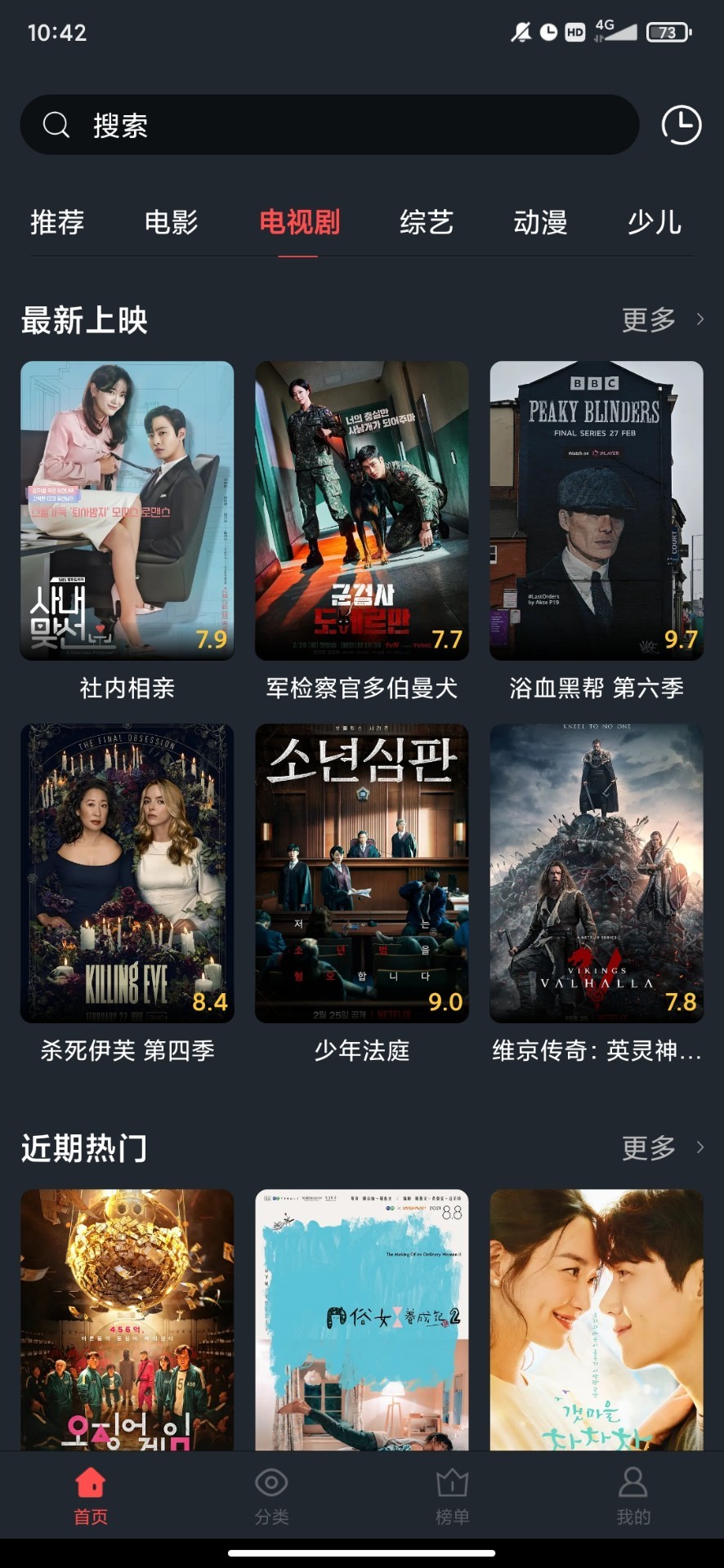Switch to the 电影 tab
724x1568 pixels.
click(x=172, y=223)
